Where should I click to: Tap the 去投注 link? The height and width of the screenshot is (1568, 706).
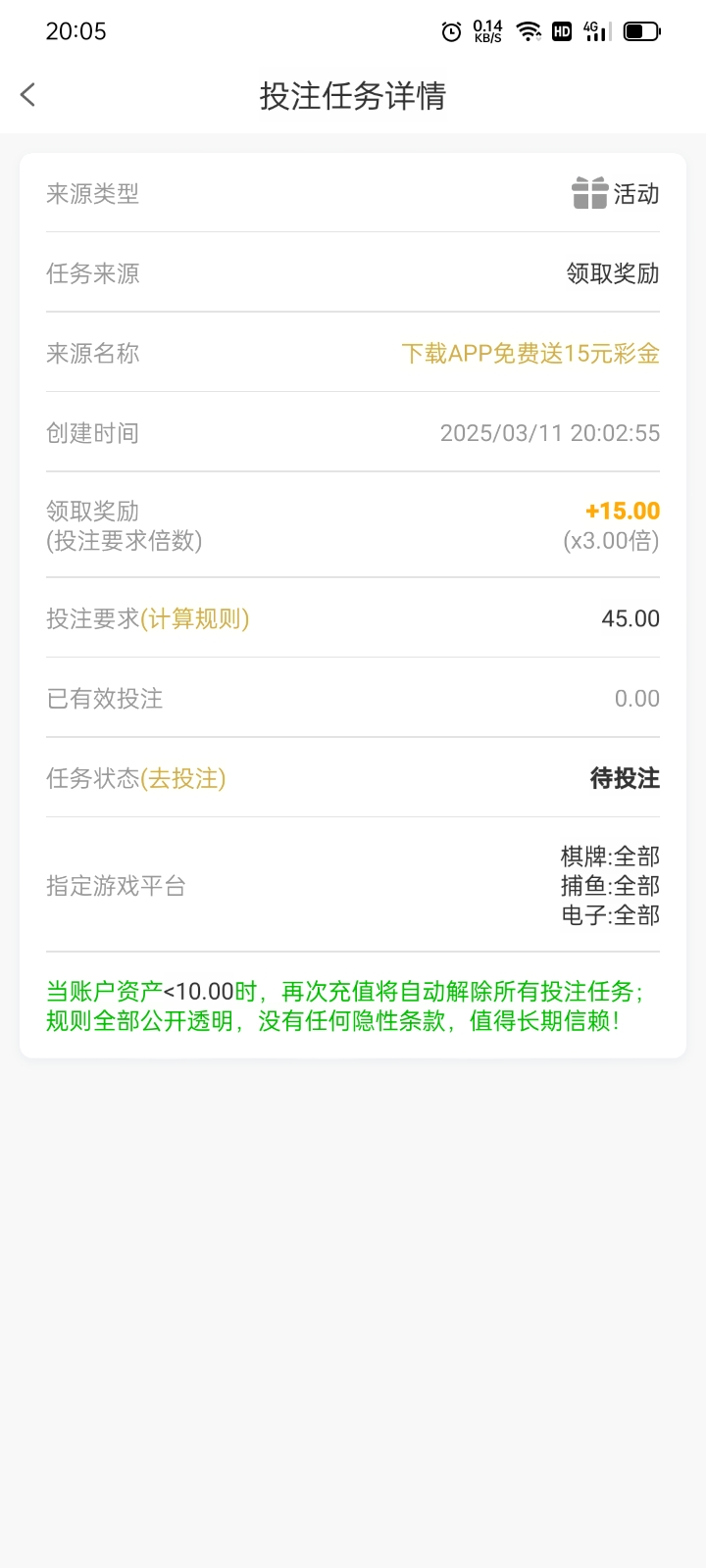coord(183,779)
